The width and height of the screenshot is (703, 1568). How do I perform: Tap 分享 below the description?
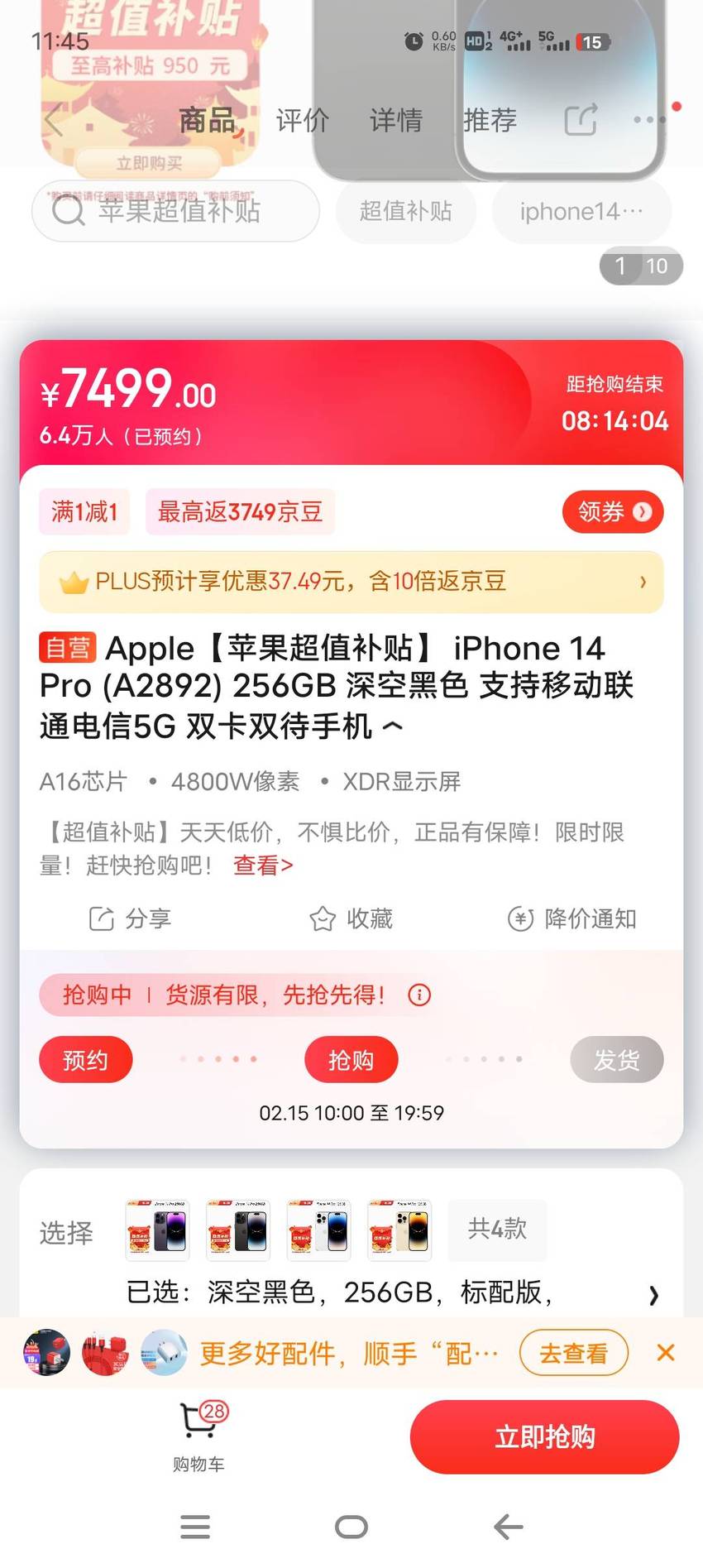coord(130,918)
